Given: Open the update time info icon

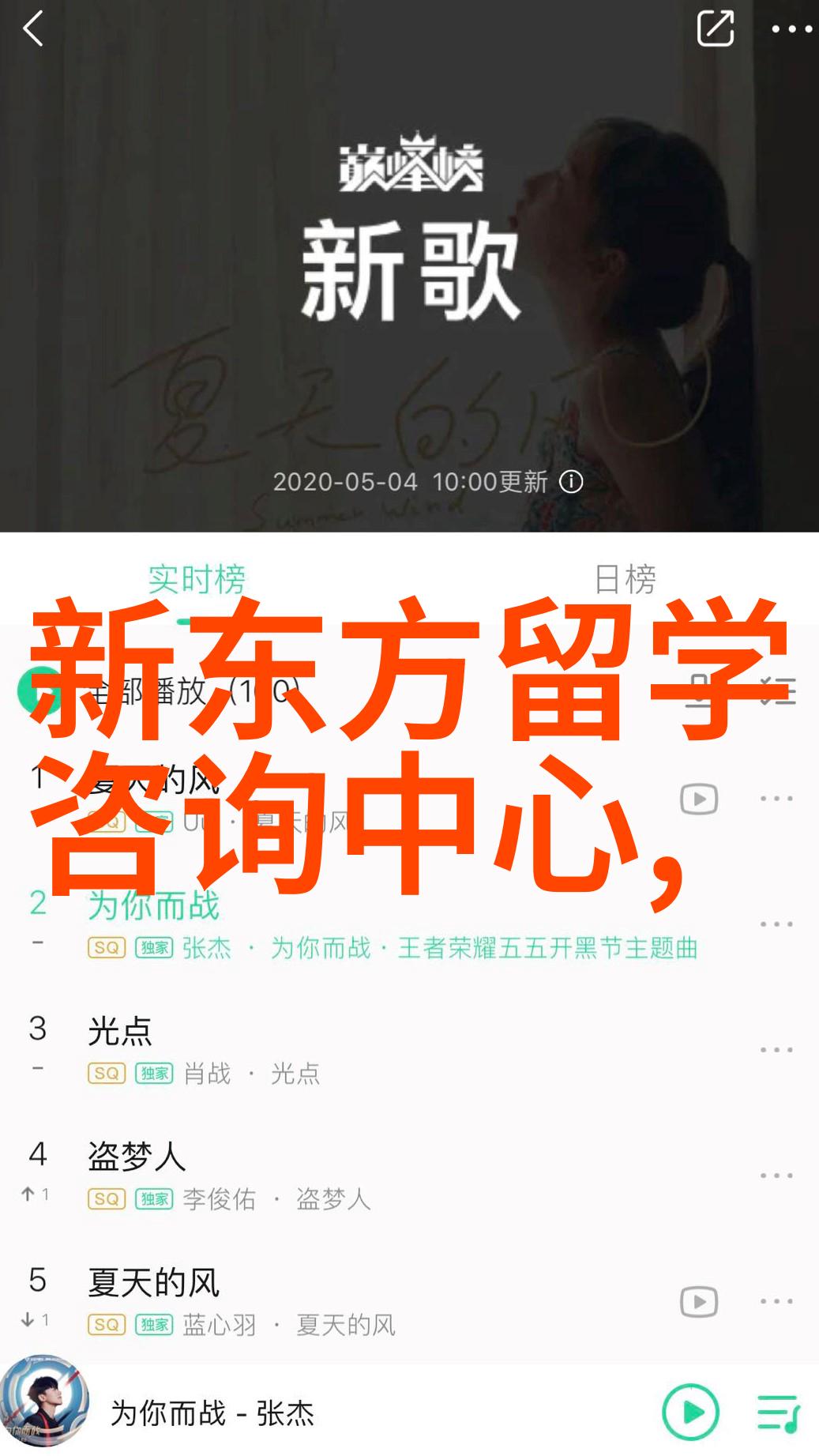Looking at the screenshot, I should click(x=571, y=482).
